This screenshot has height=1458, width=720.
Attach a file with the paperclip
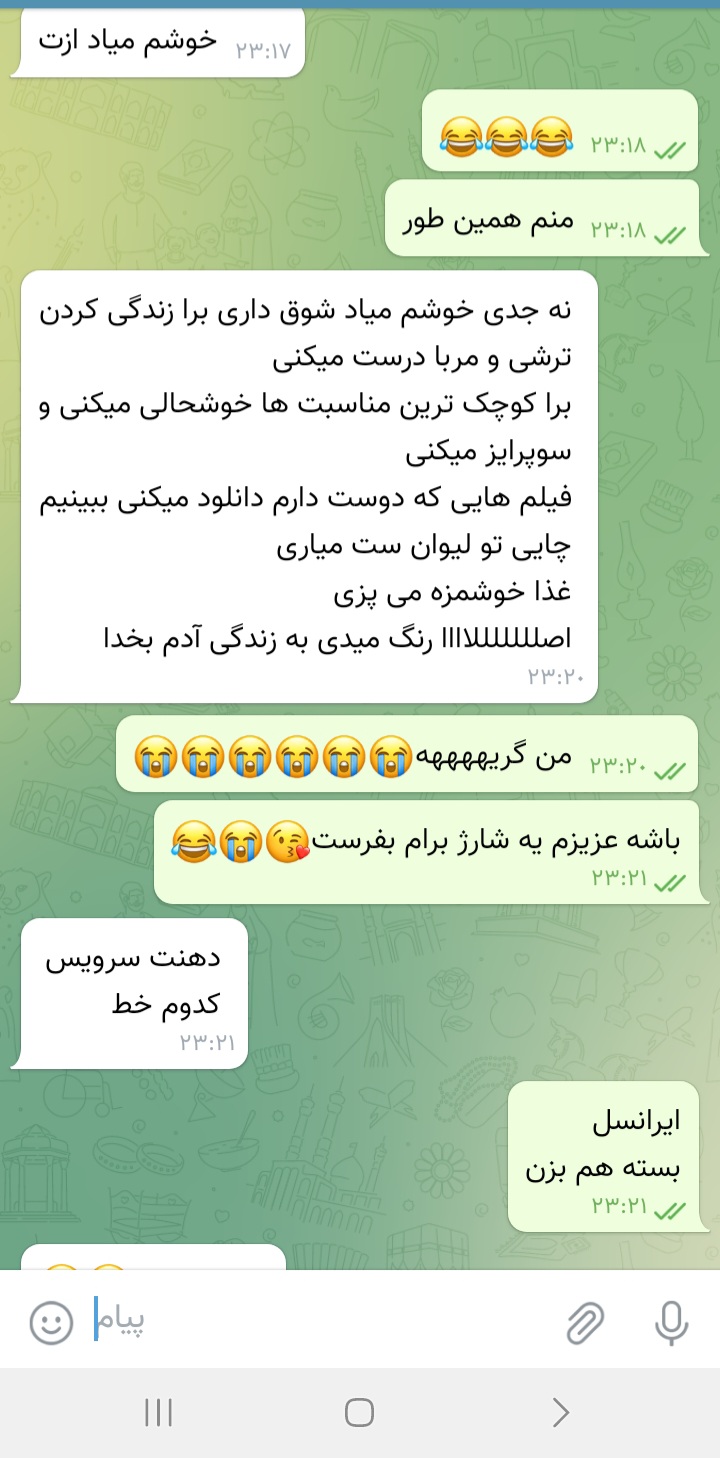click(x=585, y=1323)
